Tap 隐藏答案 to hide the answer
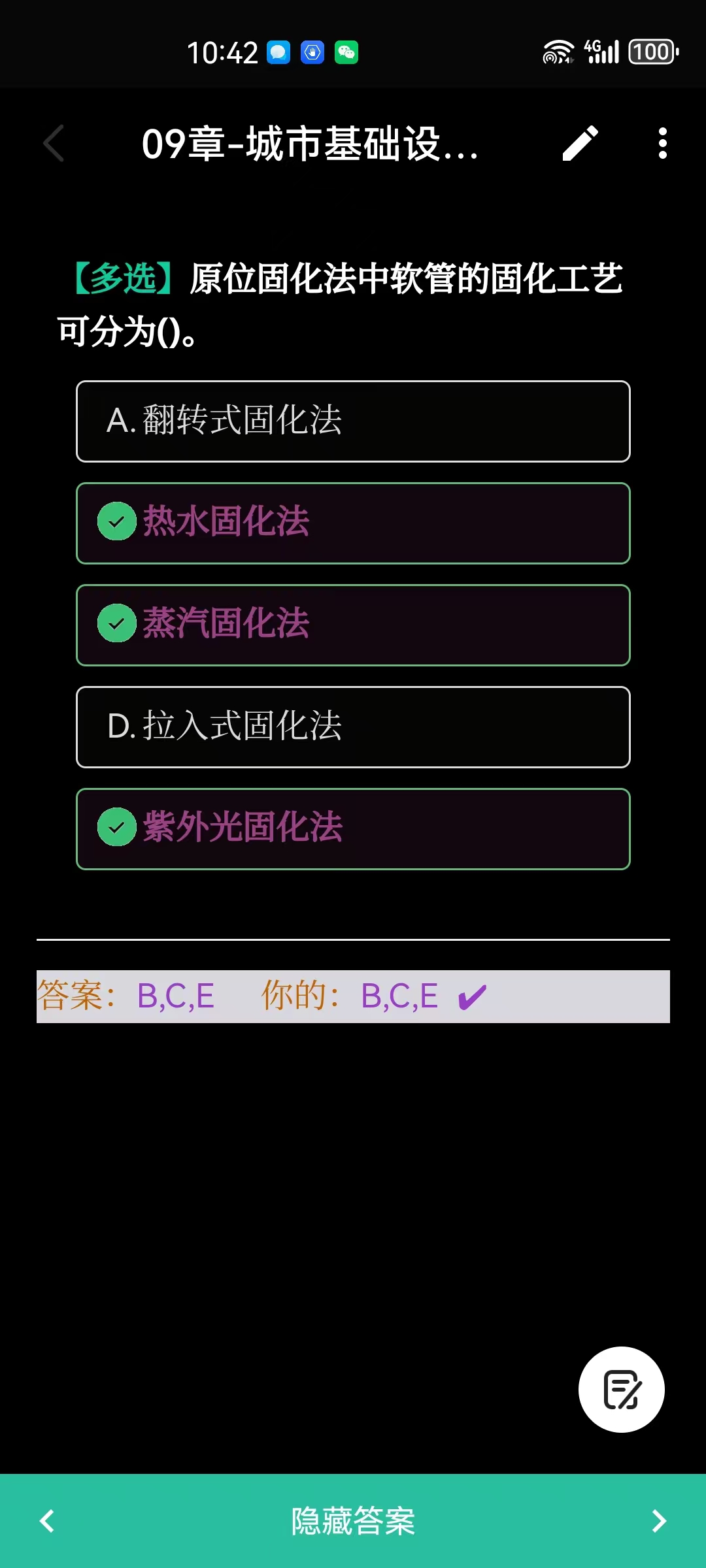706x1568 pixels. (353, 1521)
